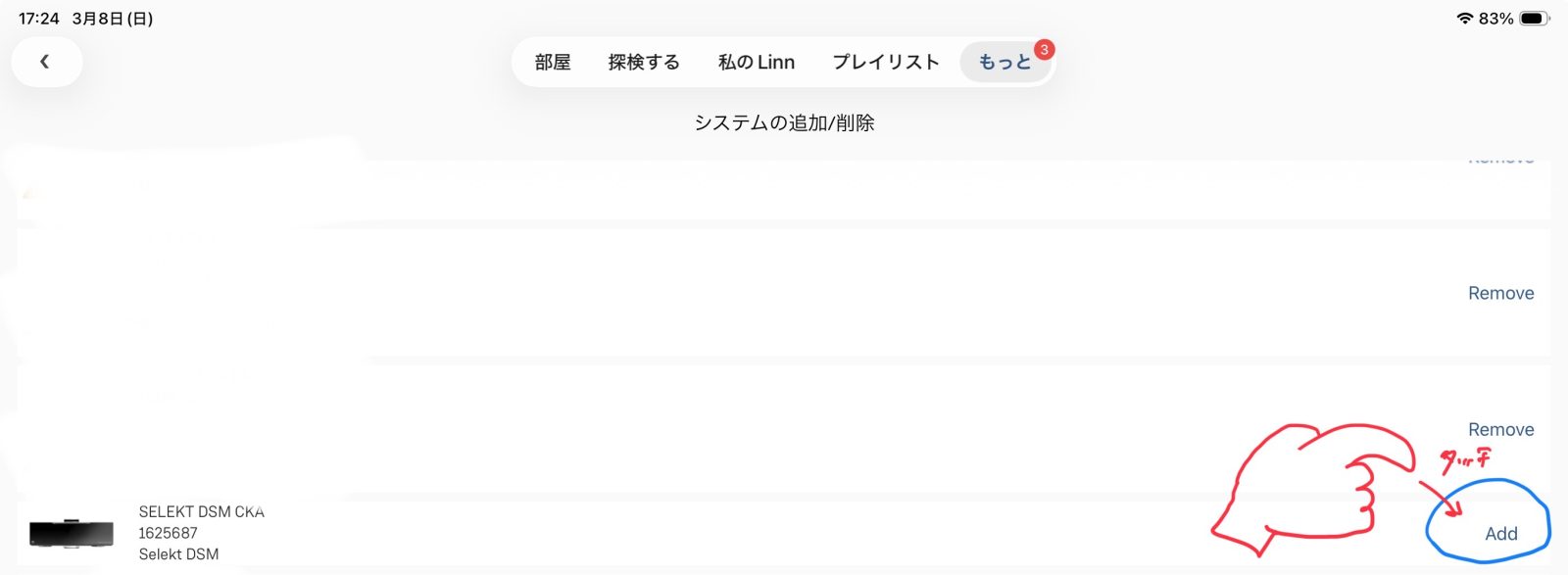
Task: Open the もっと tab with badge
Action: pos(1005,63)
